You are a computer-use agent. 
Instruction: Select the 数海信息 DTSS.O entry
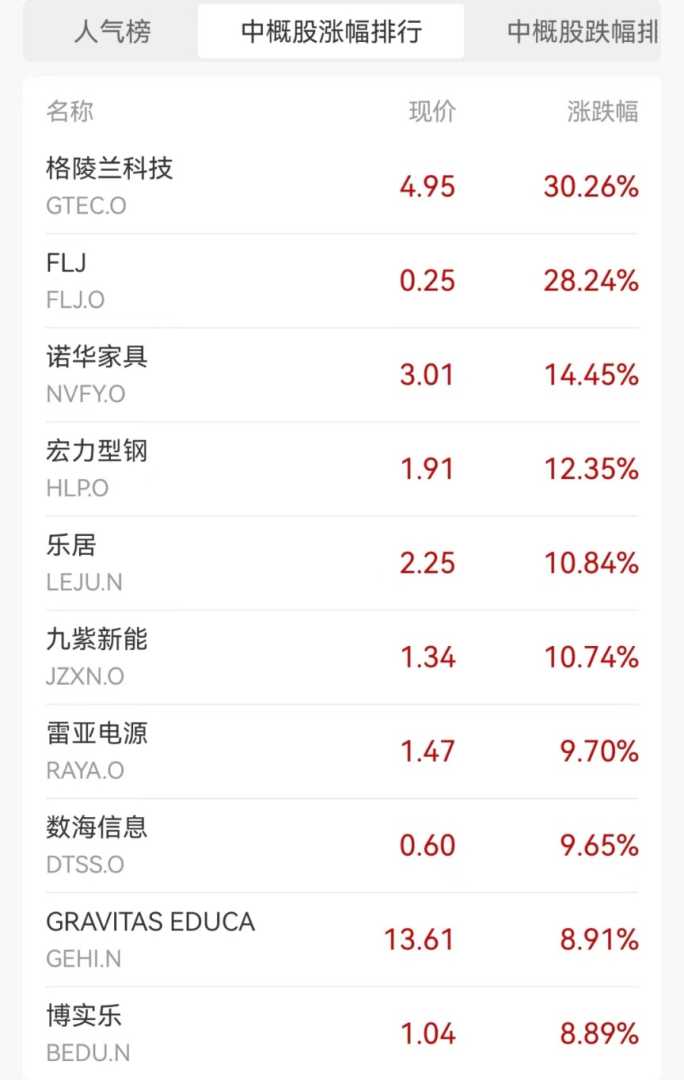coord(342,845)
